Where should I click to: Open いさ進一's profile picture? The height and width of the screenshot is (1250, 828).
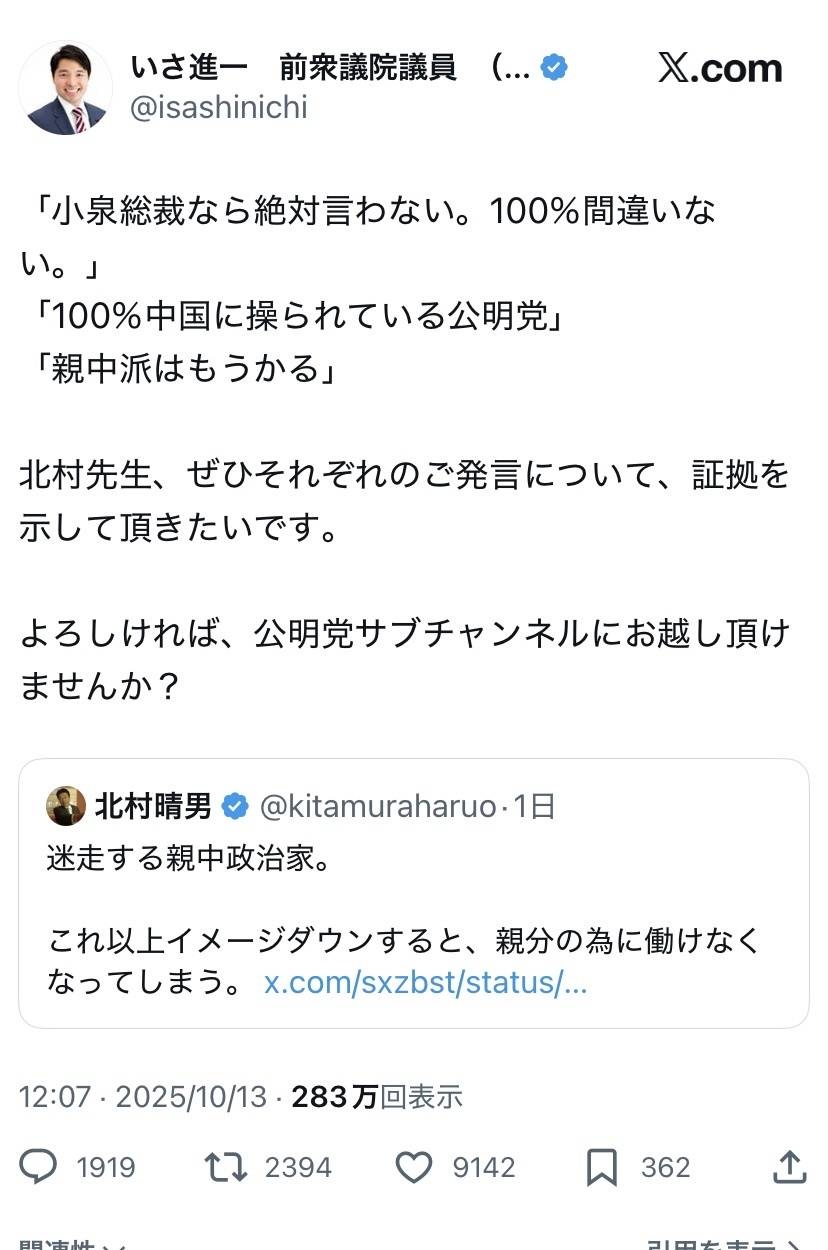pos(66,88)
